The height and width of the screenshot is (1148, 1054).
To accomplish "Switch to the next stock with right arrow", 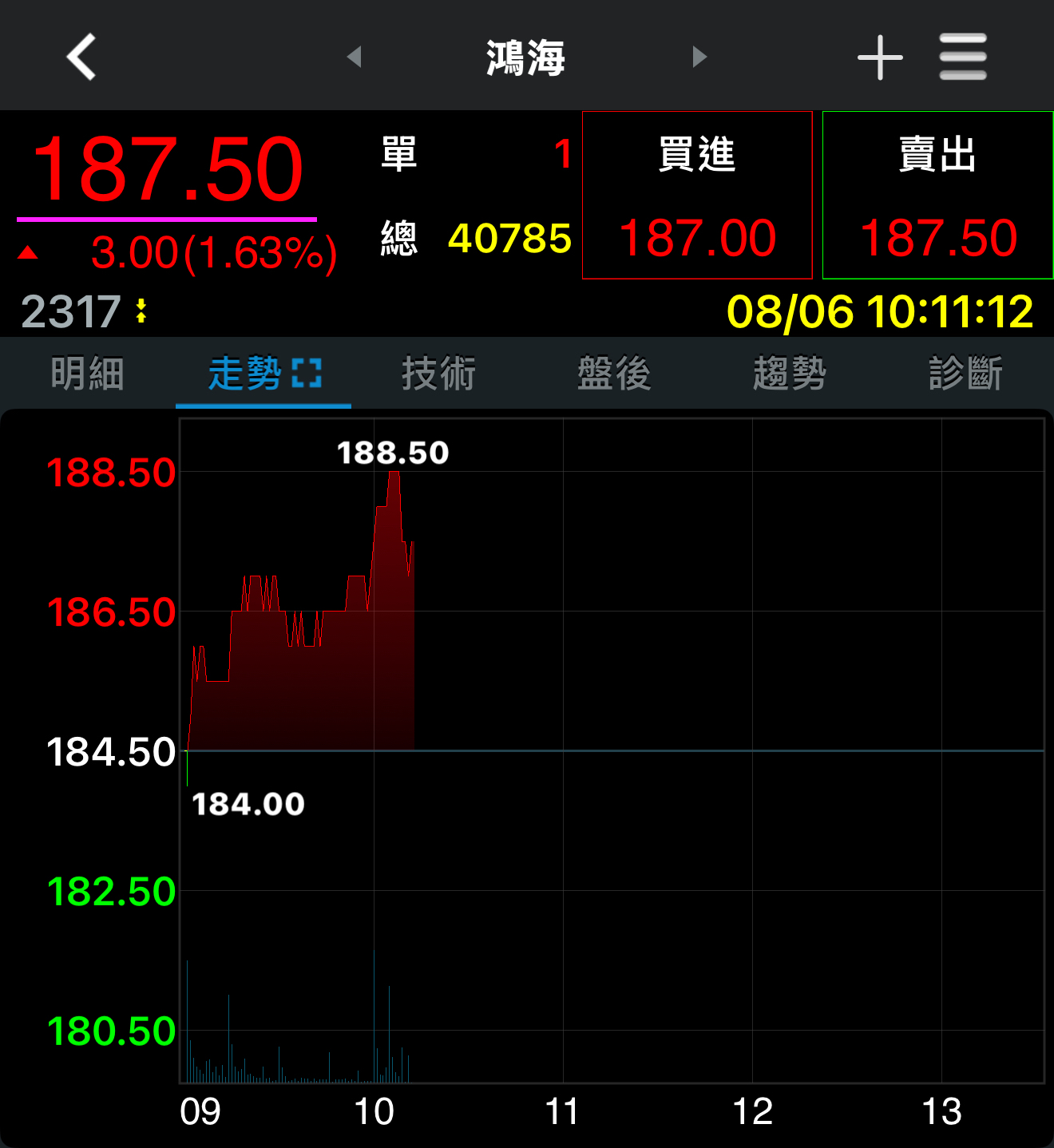I will coord(699,57).
